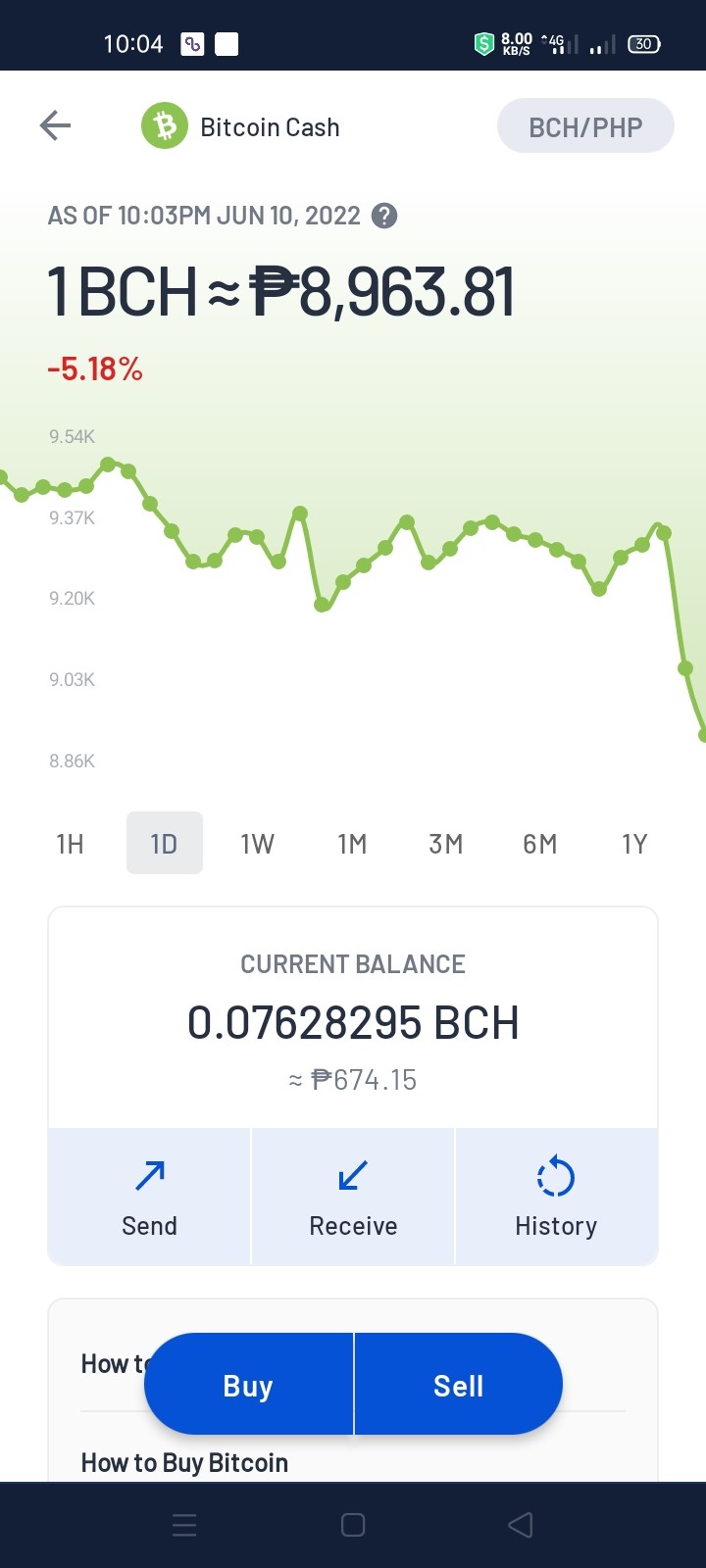Open the help icon beside the date
The height and width of the screenshot is (1568, 706).
point(384,216)
